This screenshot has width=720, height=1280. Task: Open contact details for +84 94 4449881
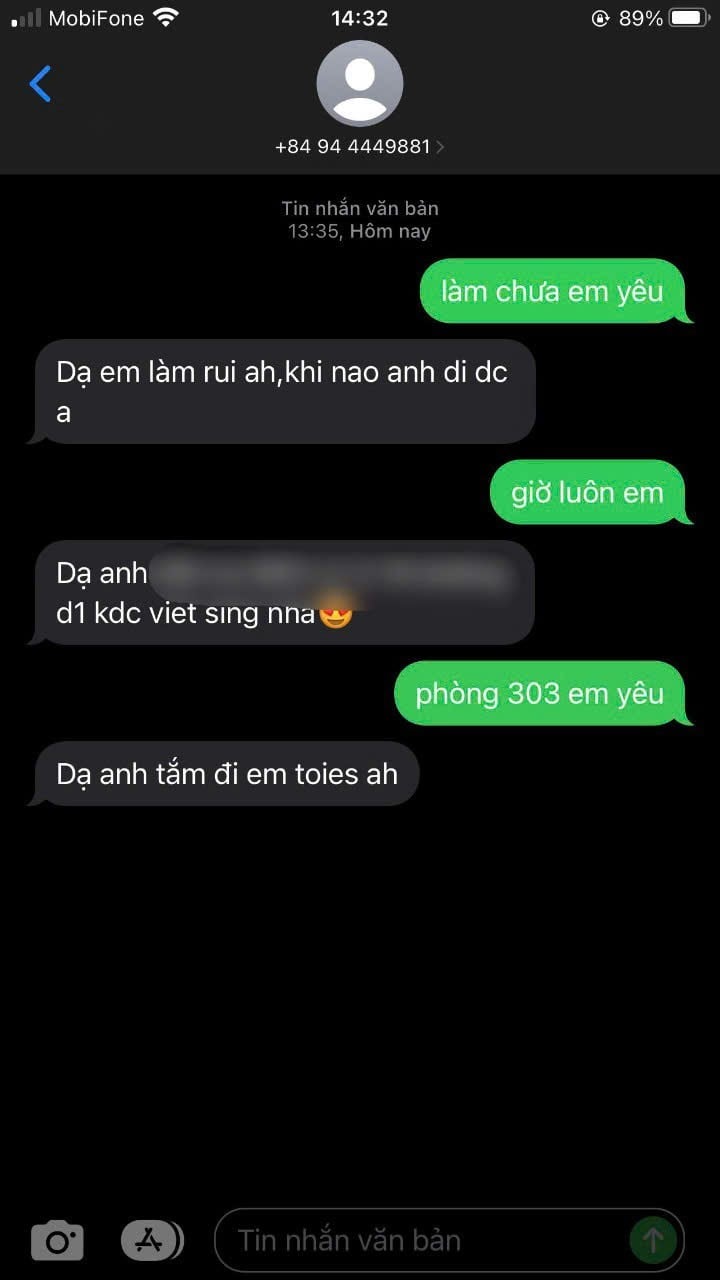pos(359,146)
